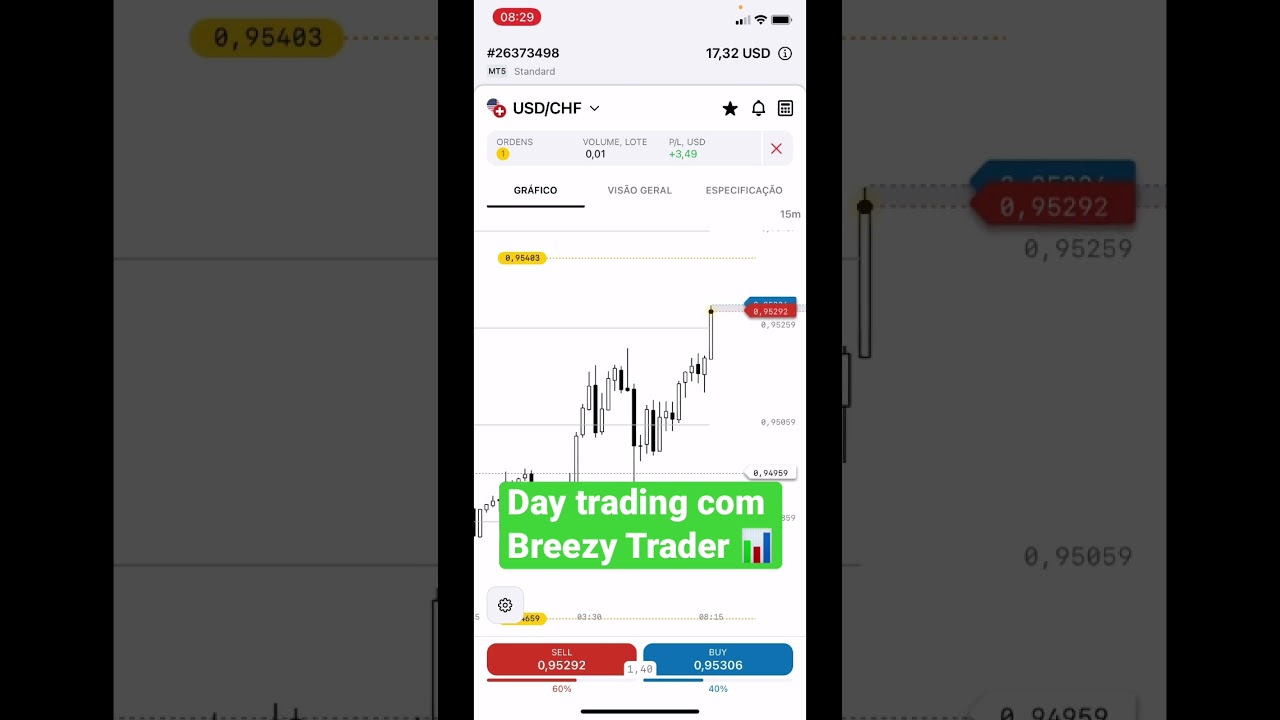Open the price alerts bell
The height and width of the screenshot is (720, 1280).
pos(758,108)
